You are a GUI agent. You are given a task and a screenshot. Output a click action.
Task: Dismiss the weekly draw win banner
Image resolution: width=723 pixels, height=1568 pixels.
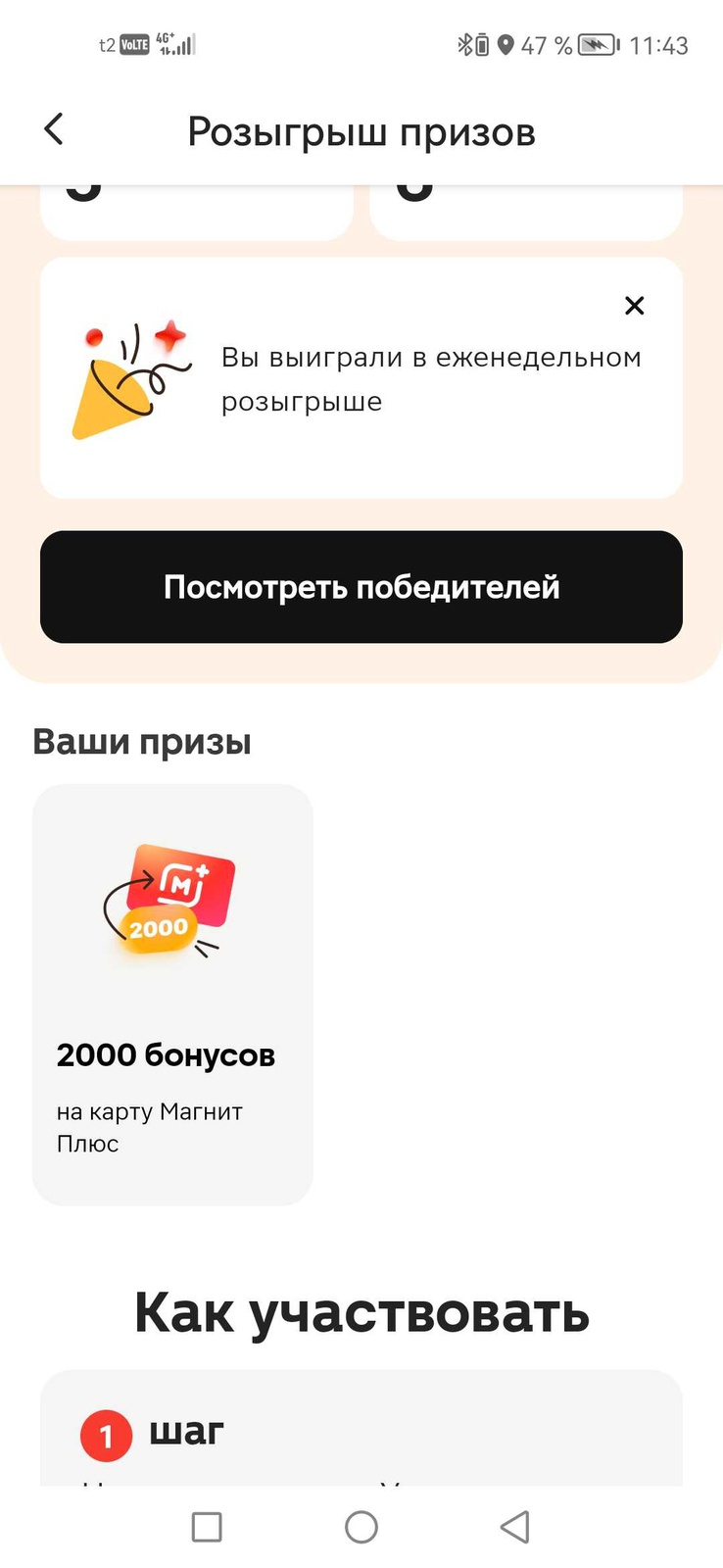coord(635,306)
